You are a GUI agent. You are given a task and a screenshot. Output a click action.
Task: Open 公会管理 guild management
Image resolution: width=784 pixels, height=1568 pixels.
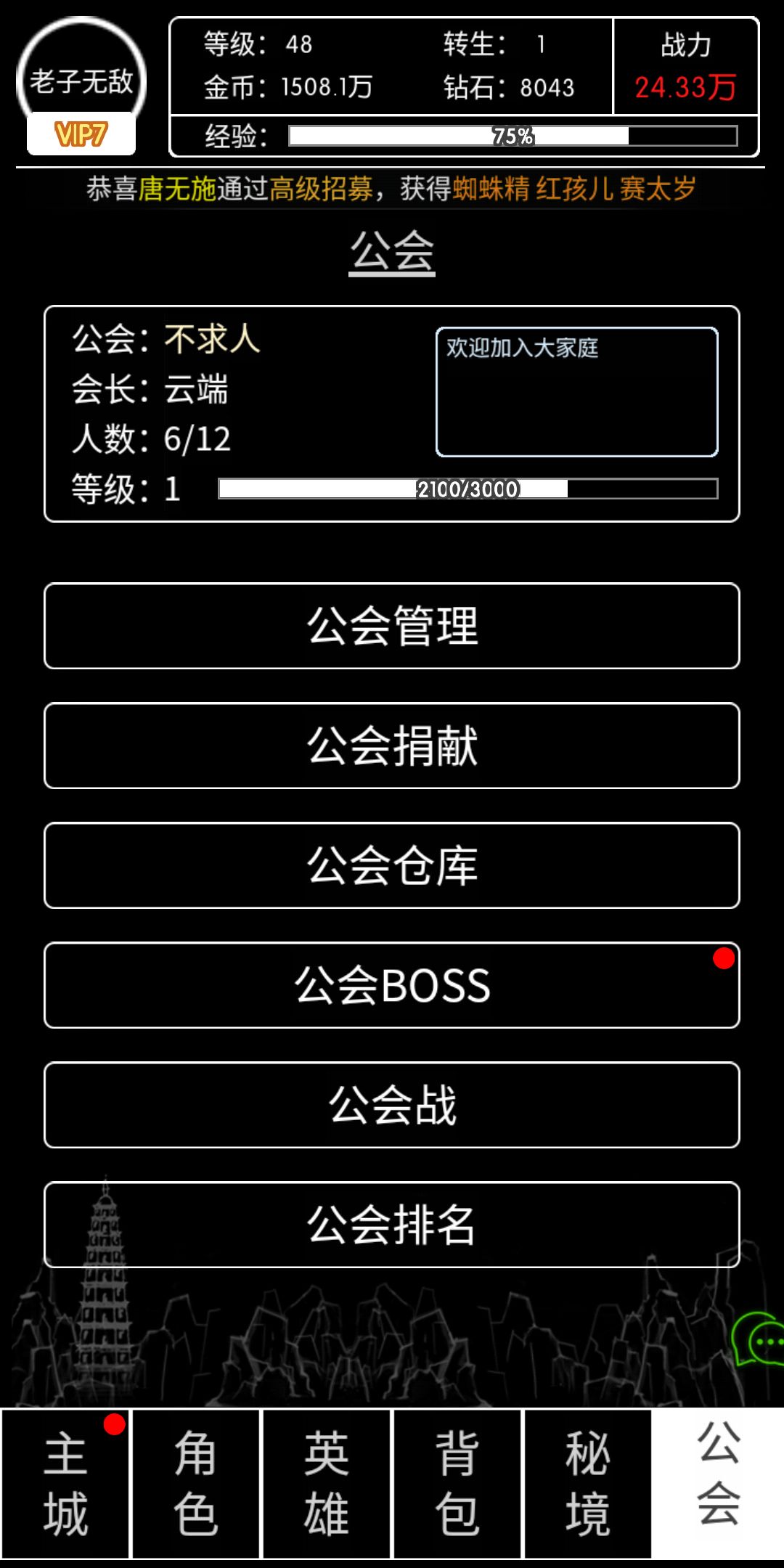click(392, 627)
